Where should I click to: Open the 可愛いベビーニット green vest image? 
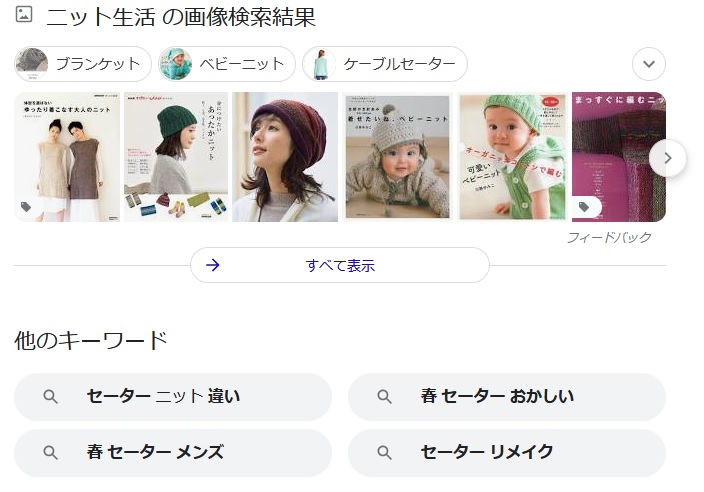(x=512, y=157)
